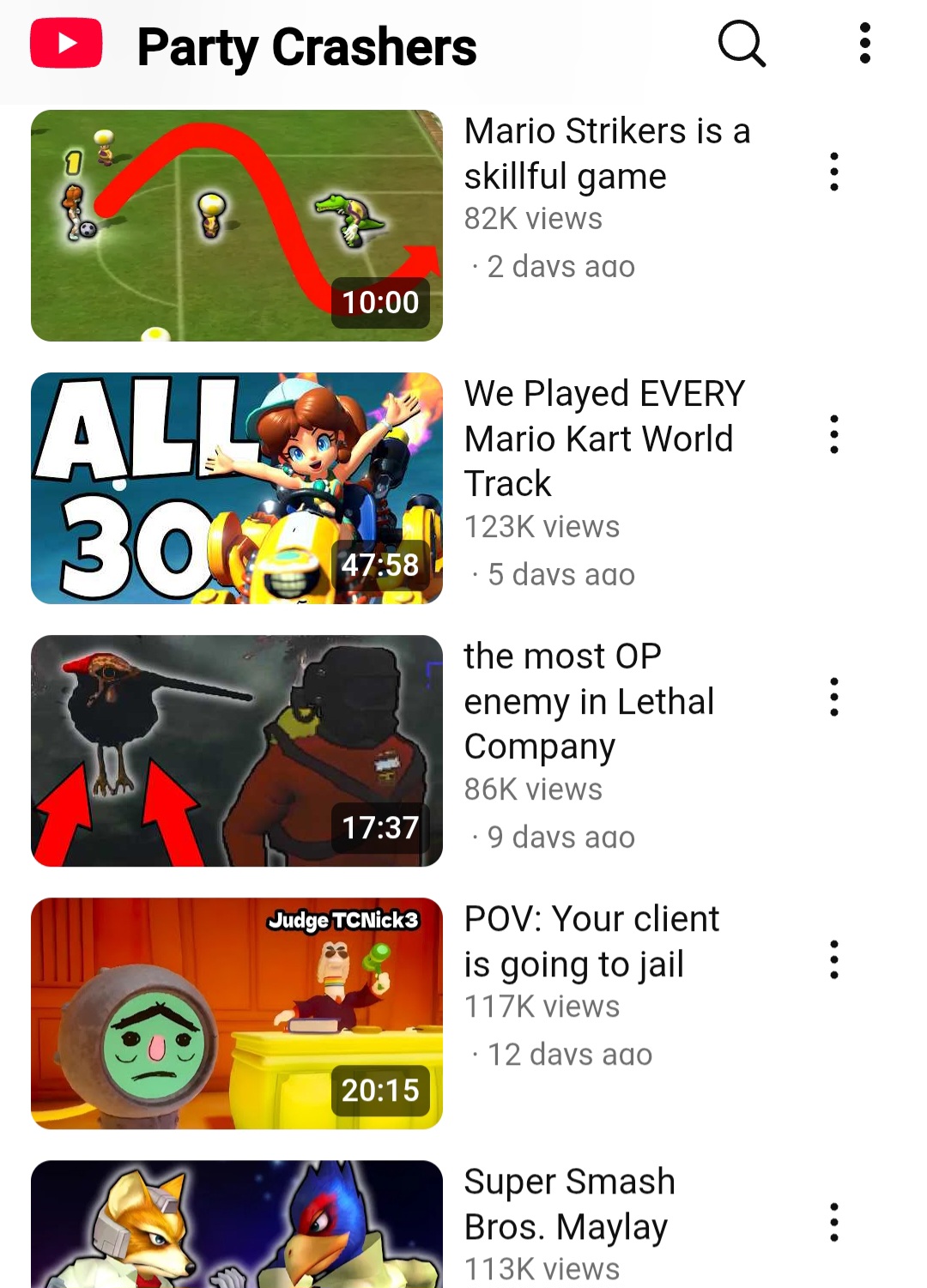Open options for the POV jail video
Screen dimensions: 927x1288
pyautogui.click(x=833, y=959)
